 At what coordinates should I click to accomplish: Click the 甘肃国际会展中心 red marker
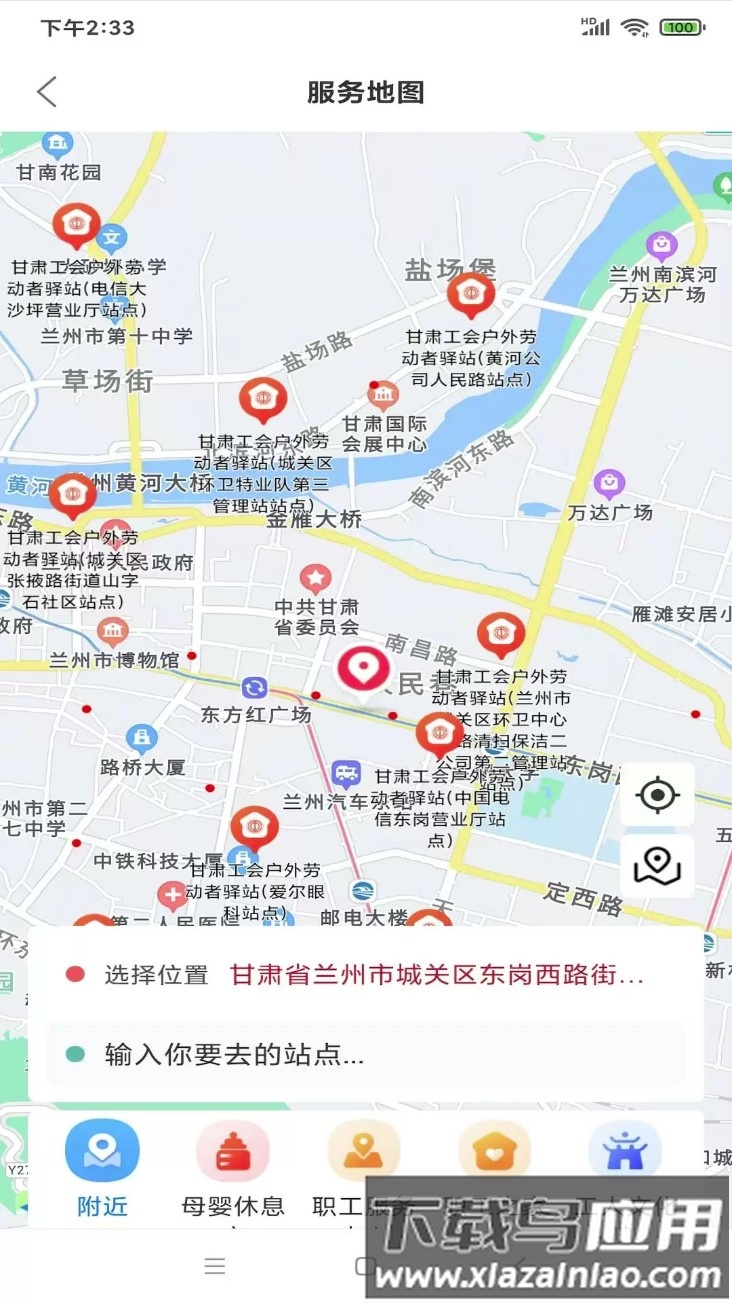point(384,395)
